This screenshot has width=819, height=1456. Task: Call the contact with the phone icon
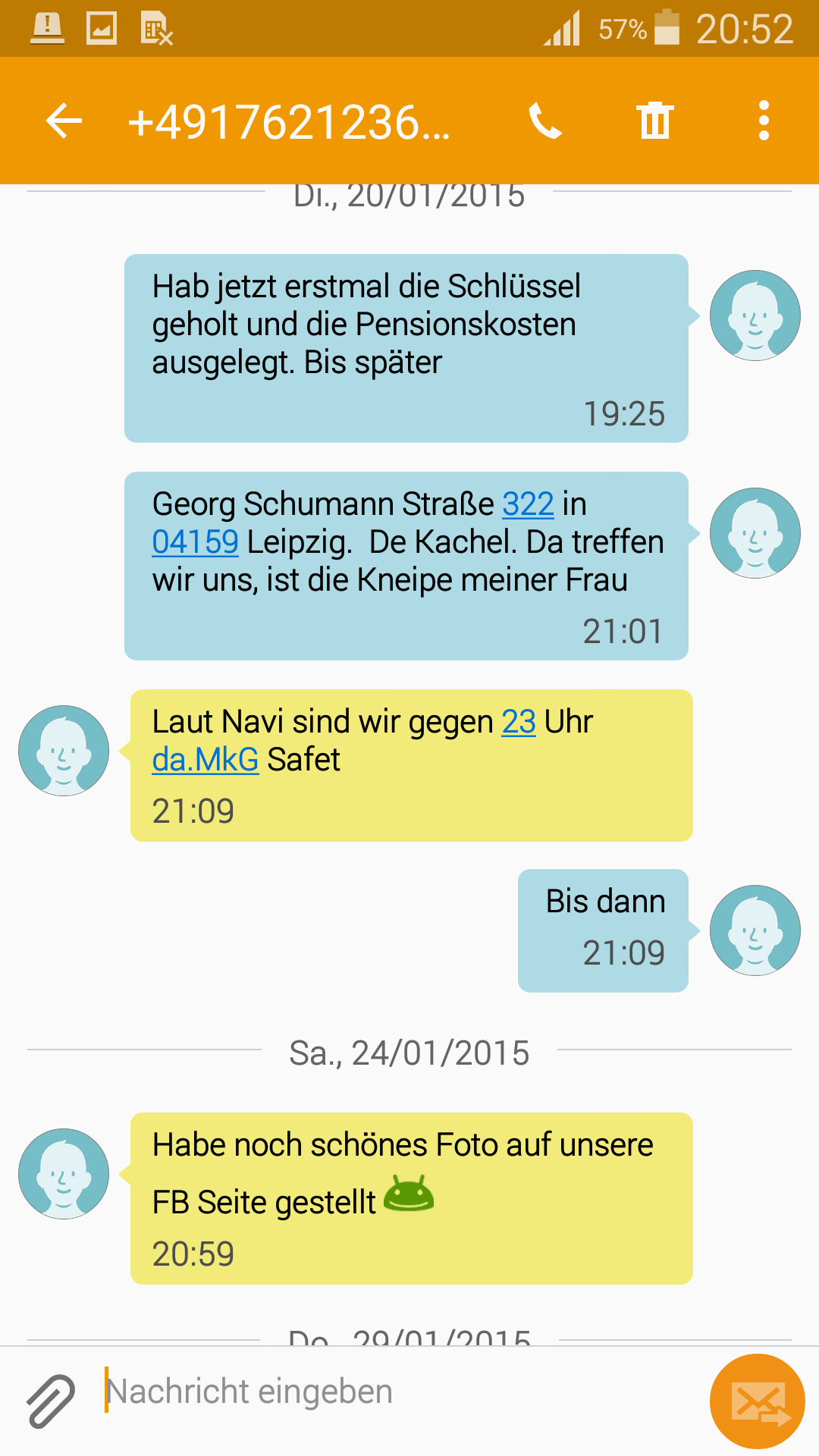click(x=545, y=121)
